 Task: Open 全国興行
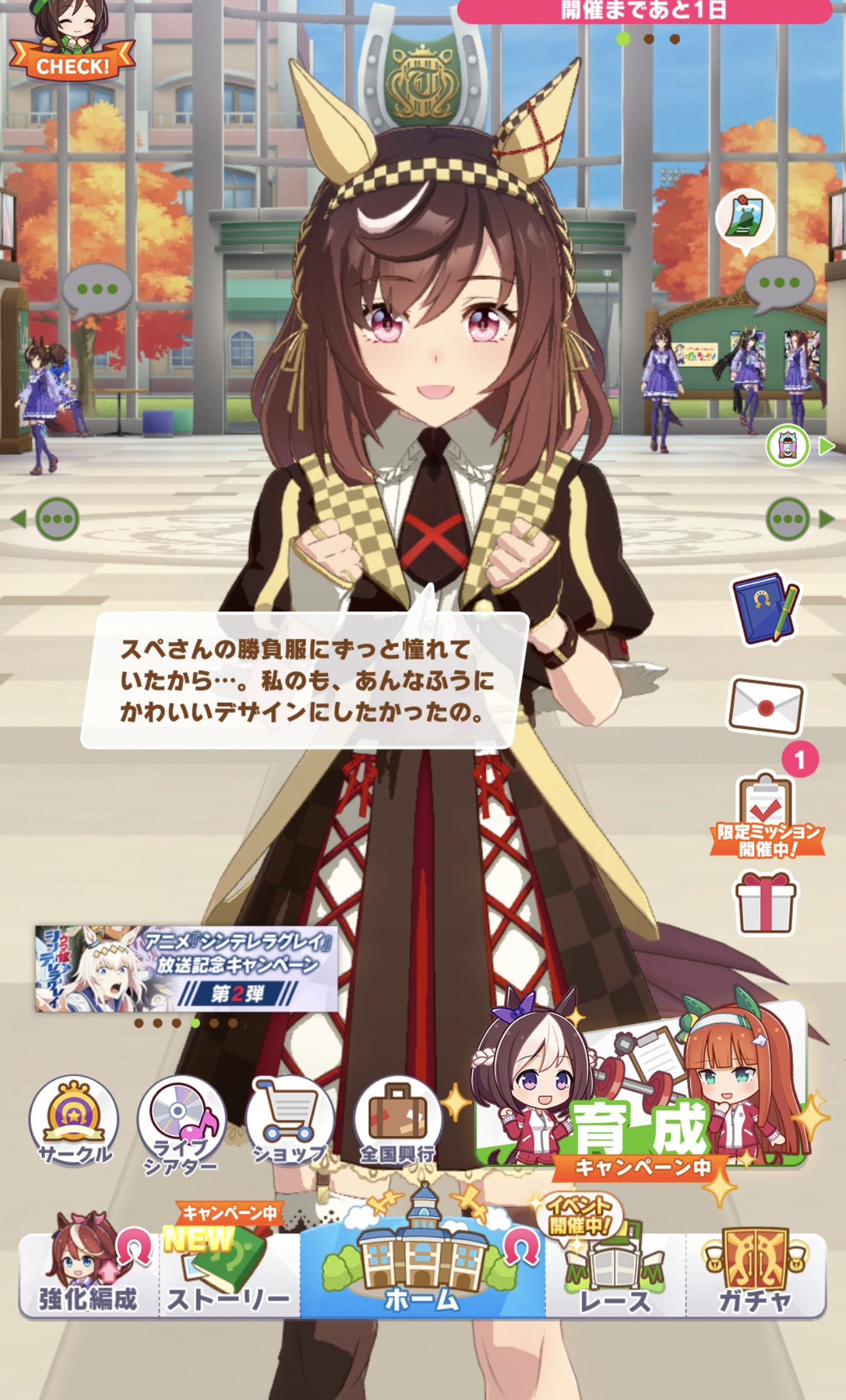click(398, 1122)
